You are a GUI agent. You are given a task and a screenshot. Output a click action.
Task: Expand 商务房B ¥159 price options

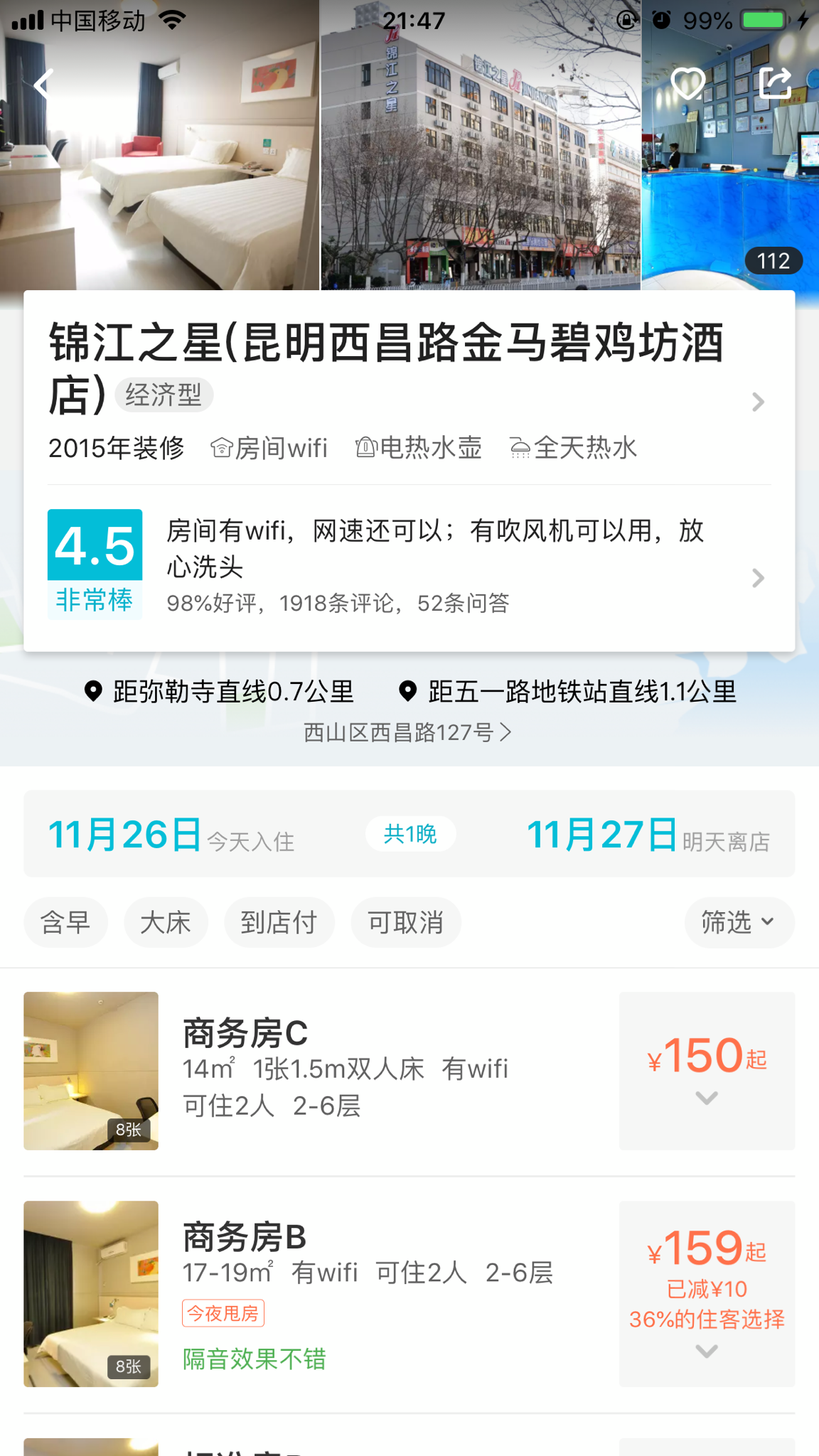coord(707,1294)
